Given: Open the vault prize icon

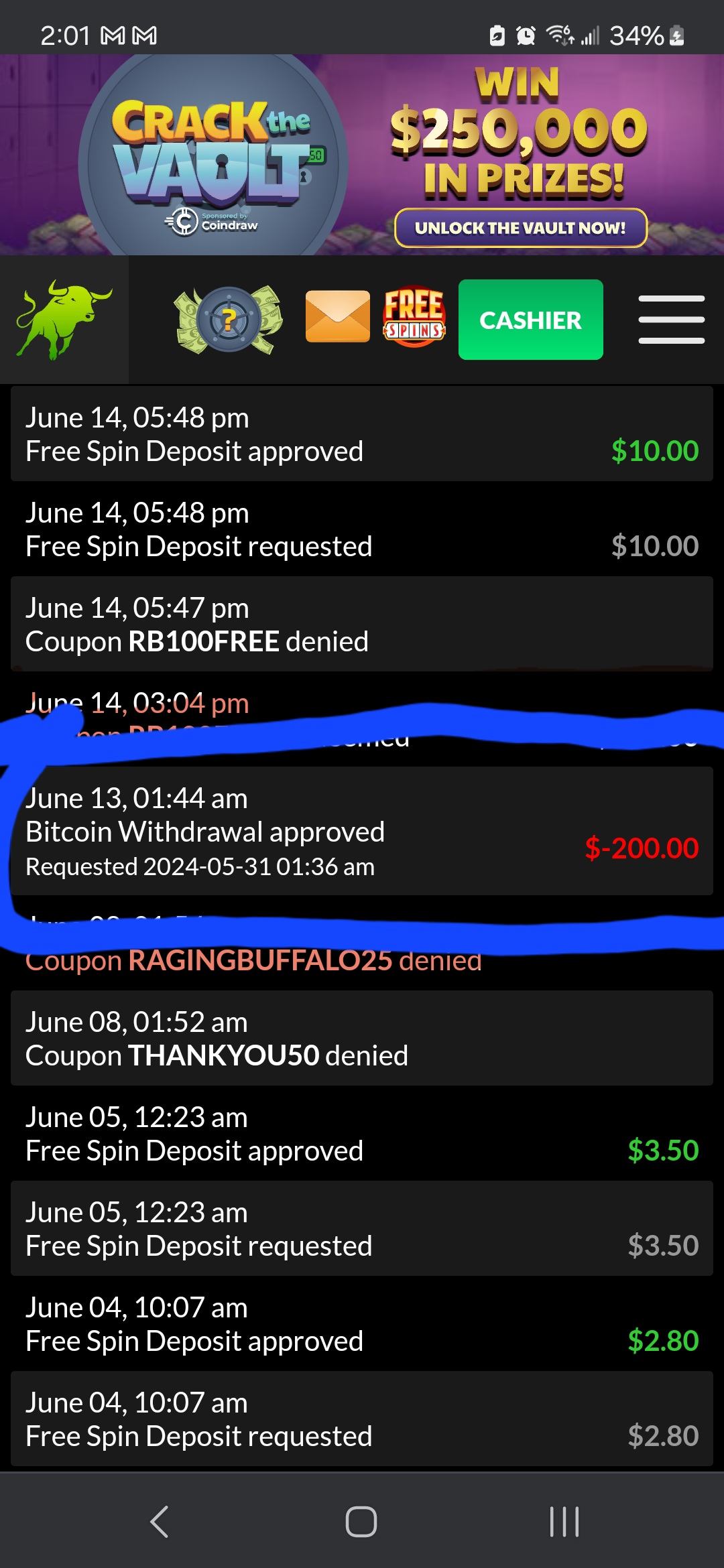Looking at the screenshot, I should tap(228, 320).
